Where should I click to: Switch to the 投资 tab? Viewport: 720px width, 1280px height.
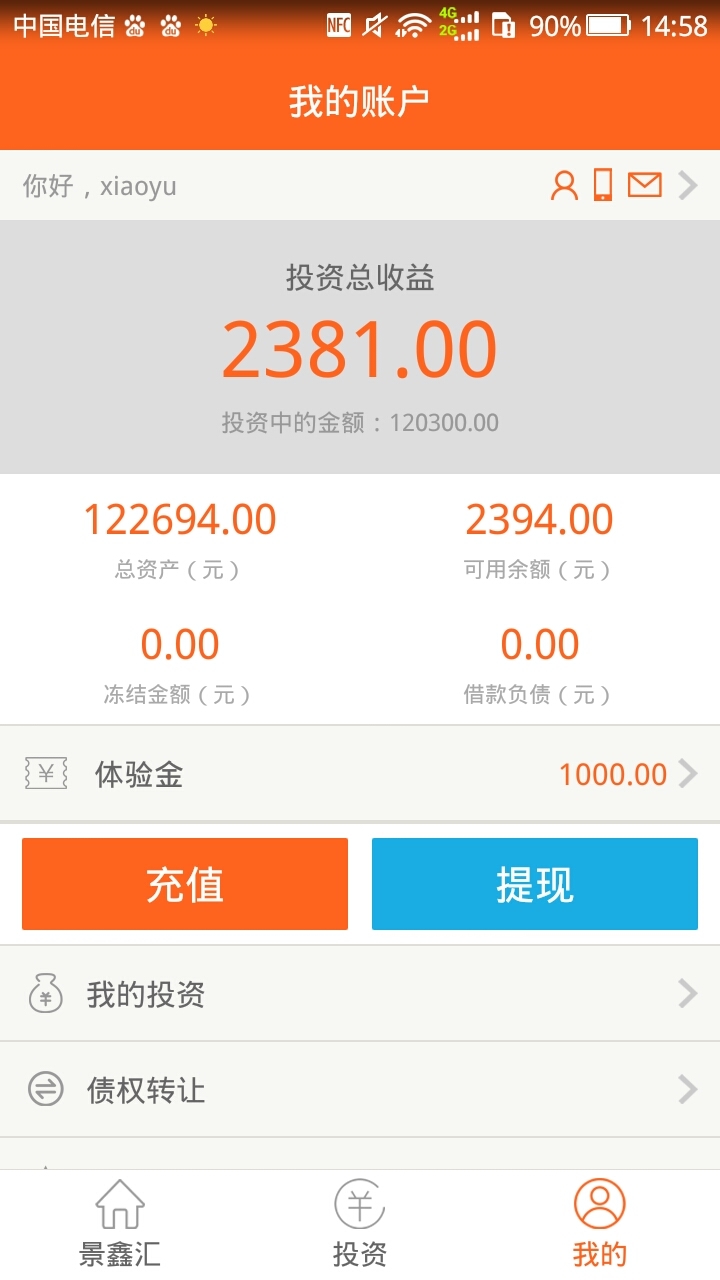tap(359, 1225)
